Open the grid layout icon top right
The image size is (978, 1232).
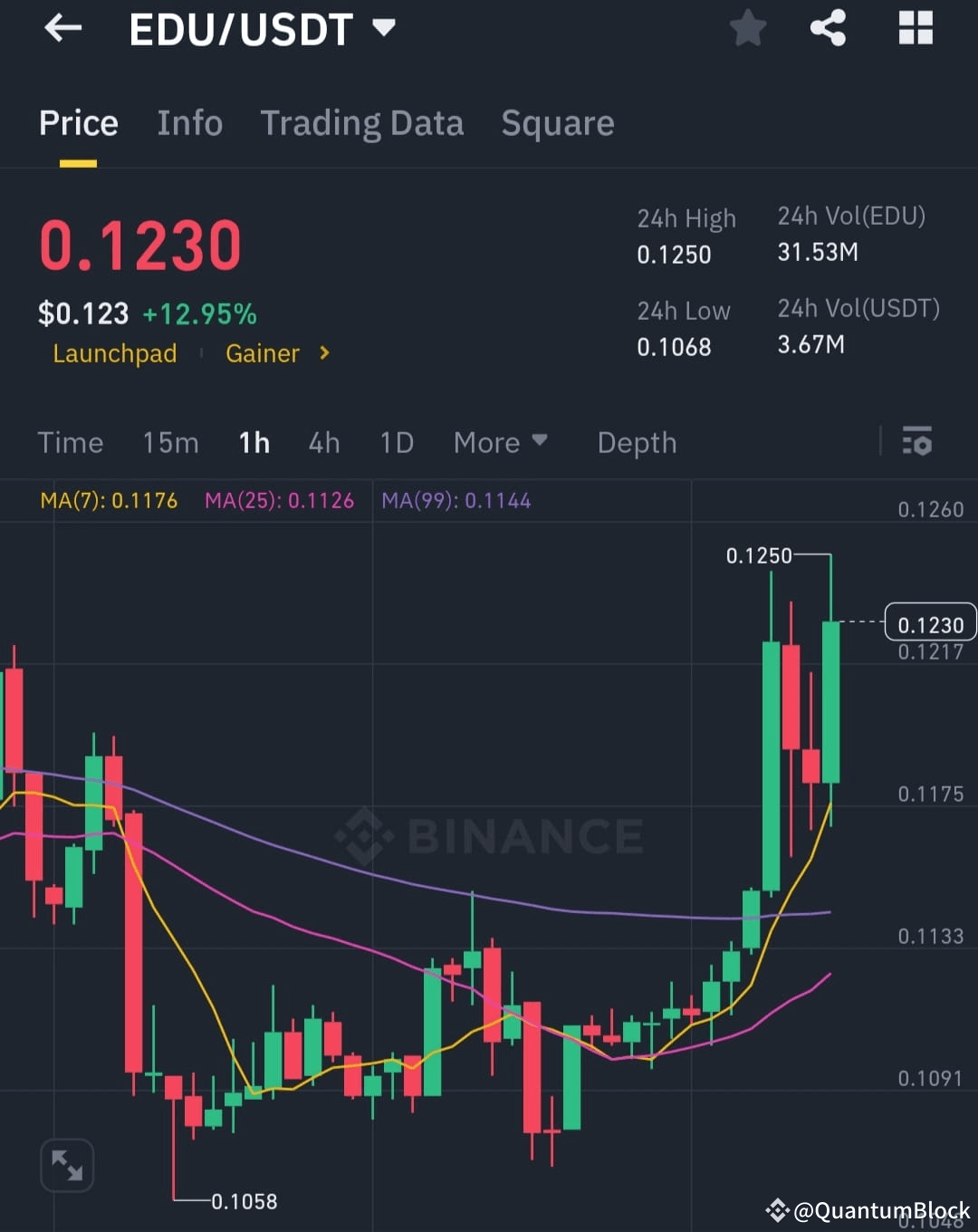click(x=916, y=28)
